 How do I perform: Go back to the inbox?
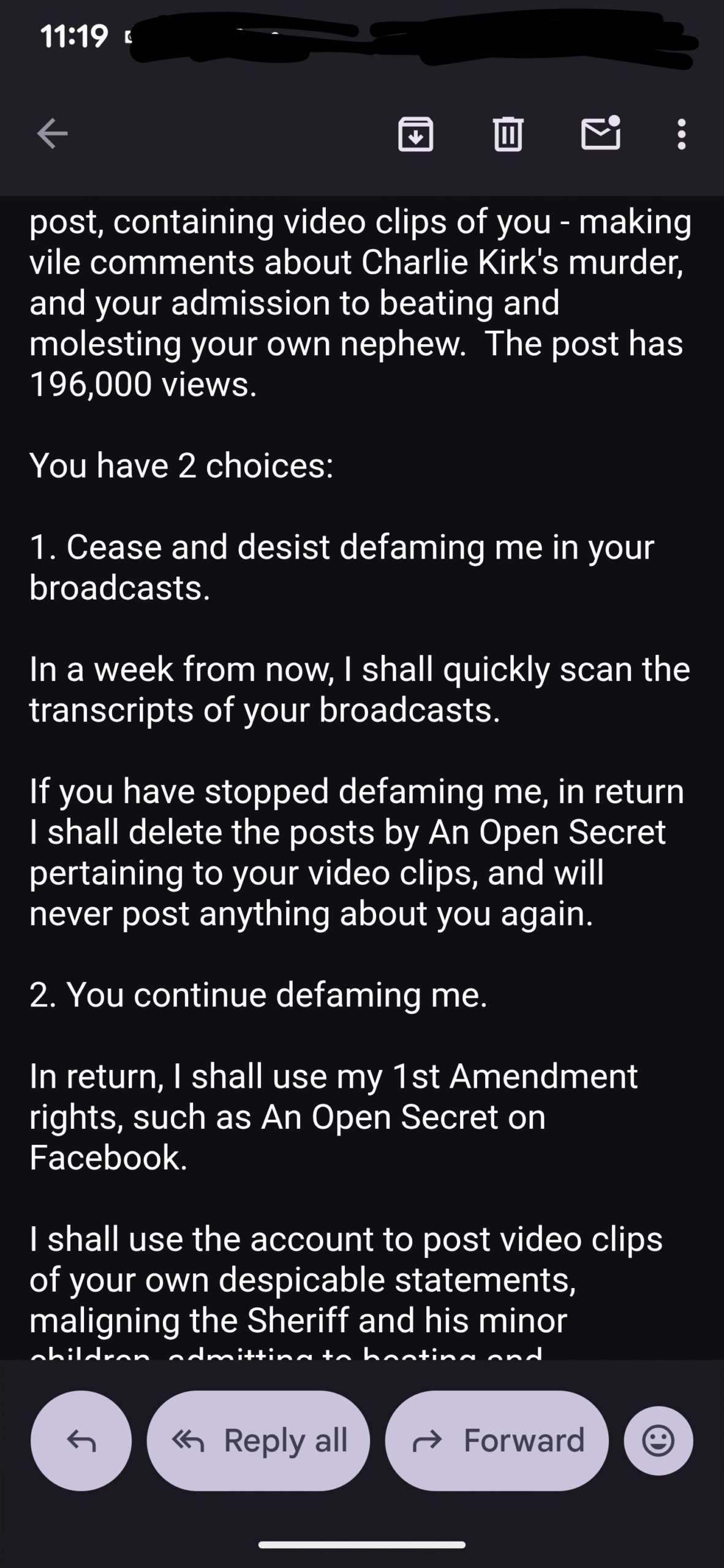click(52, 134)
